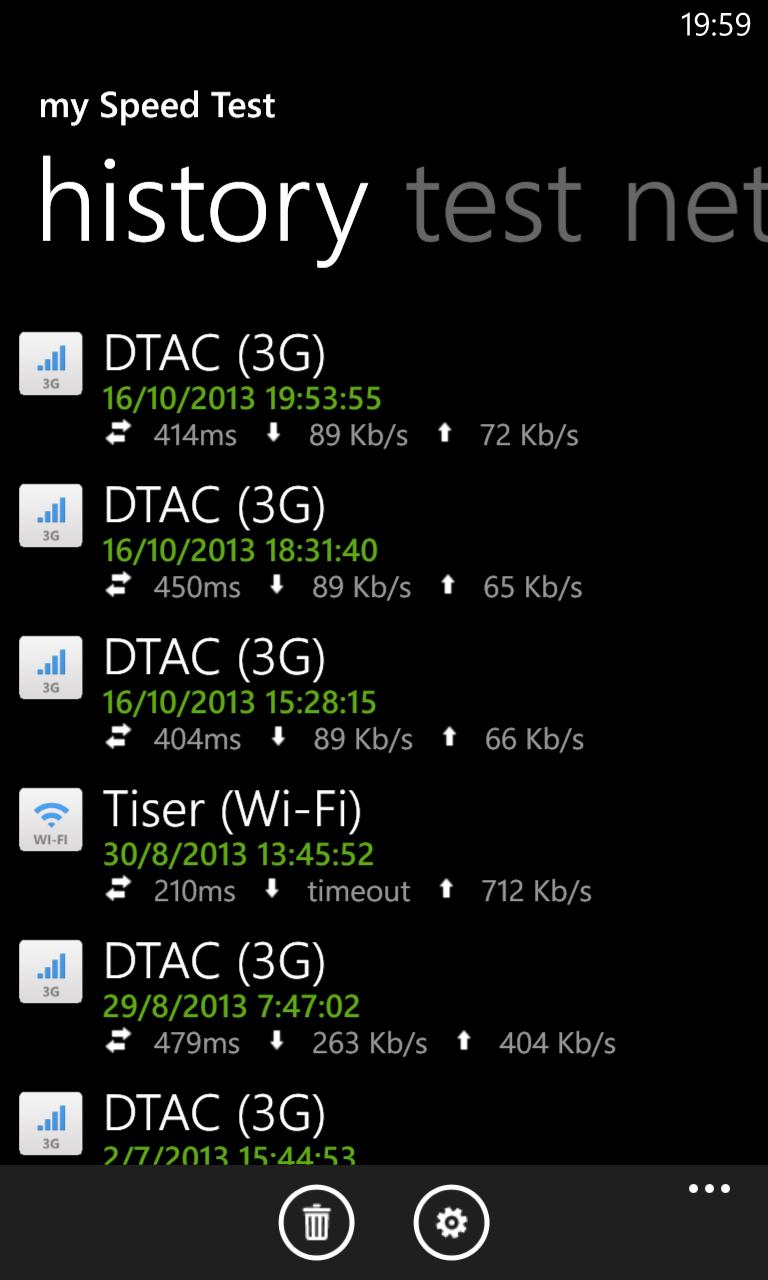Show the history pivot tab
This screenshot has height=1280, width=768.
(203, 205)
